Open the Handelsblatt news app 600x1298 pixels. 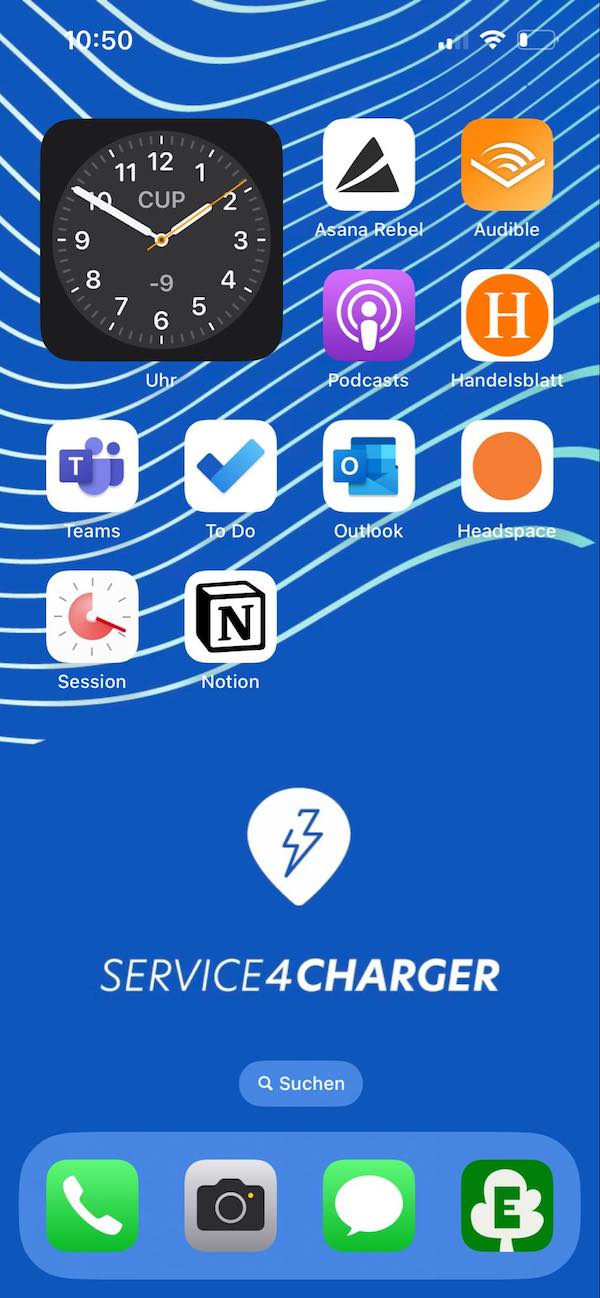507,315
